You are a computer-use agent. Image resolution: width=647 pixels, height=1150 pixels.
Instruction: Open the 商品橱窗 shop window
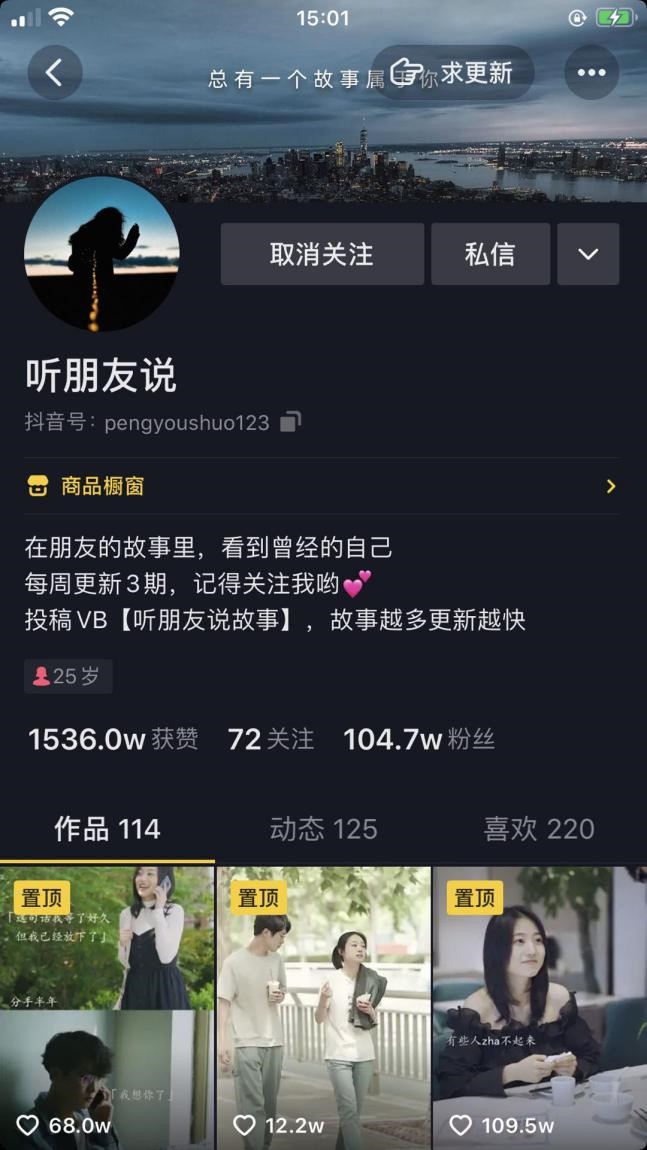pos(322,486)
